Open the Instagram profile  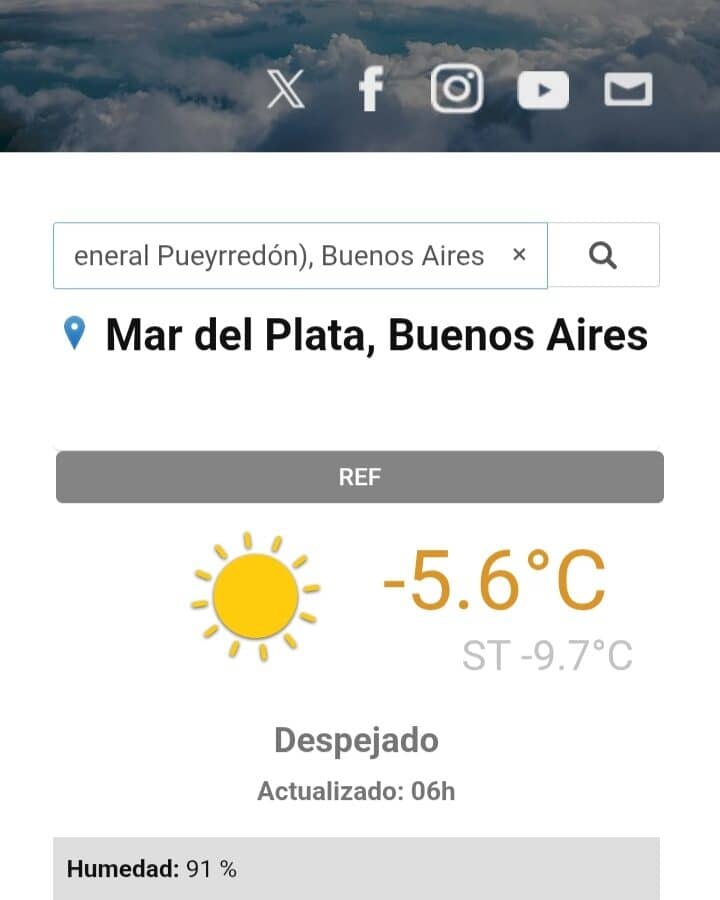pyautogui.click(x=457, y=90)
